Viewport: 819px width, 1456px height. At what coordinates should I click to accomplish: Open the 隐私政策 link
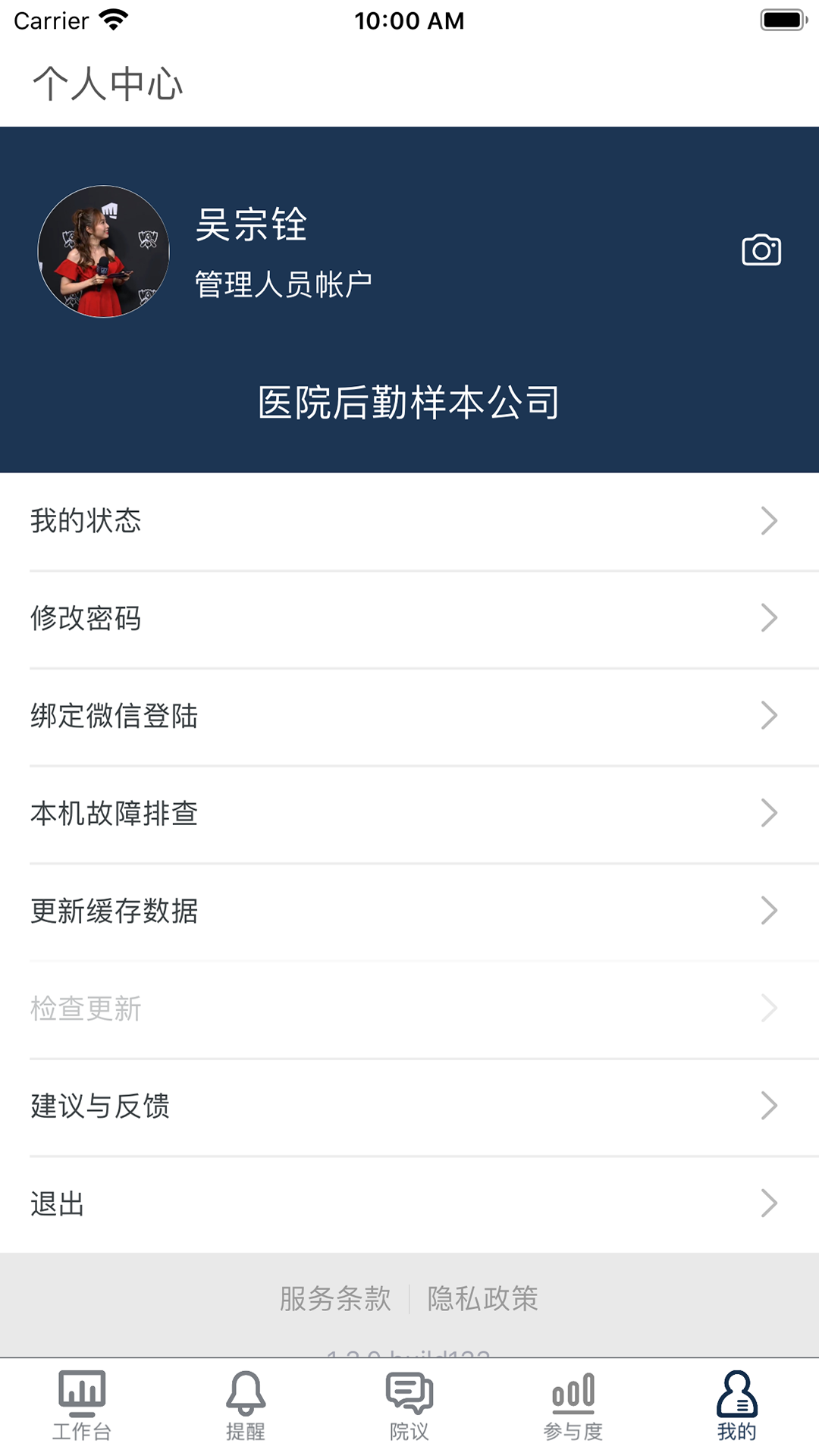point(483,1299)
